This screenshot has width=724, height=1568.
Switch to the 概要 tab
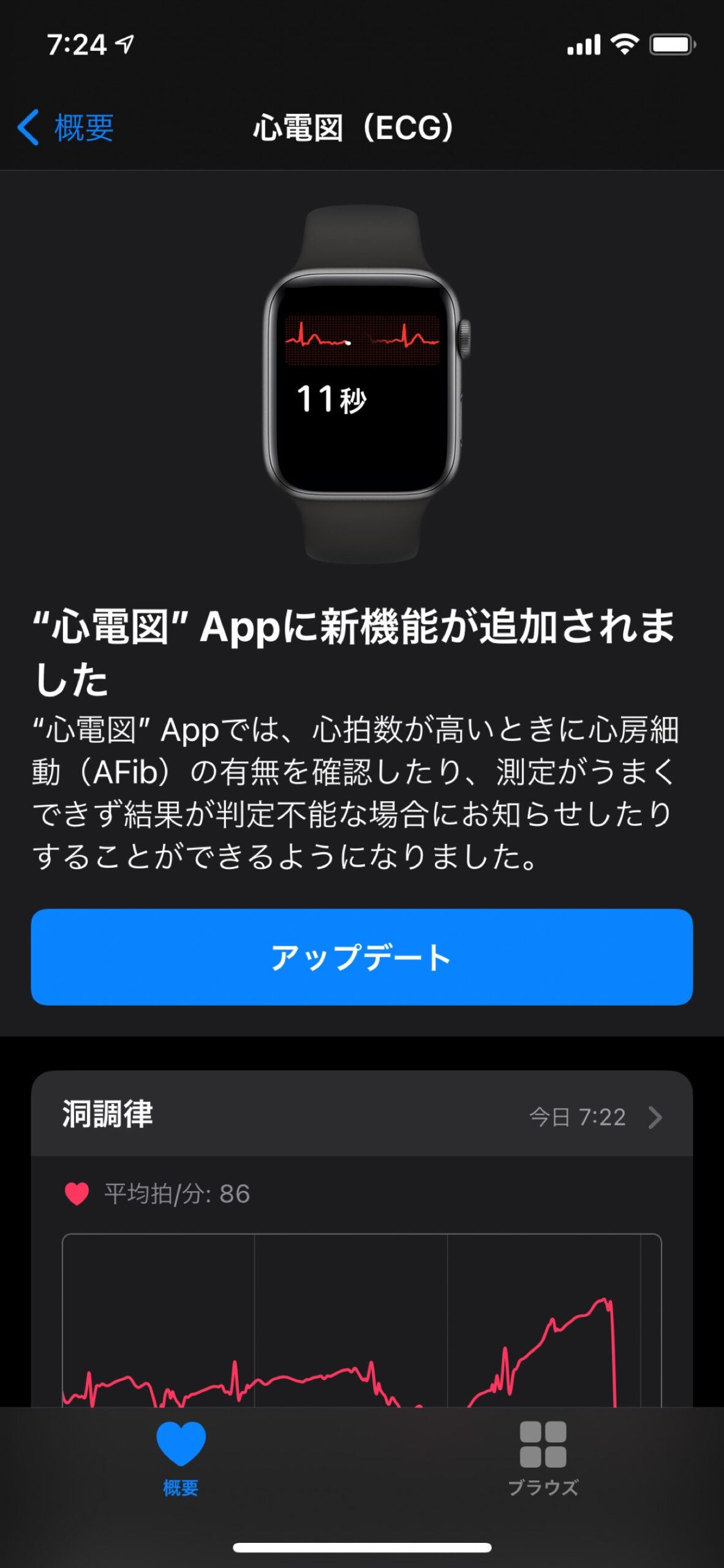pyautogui.click(x=181, y=1458)
